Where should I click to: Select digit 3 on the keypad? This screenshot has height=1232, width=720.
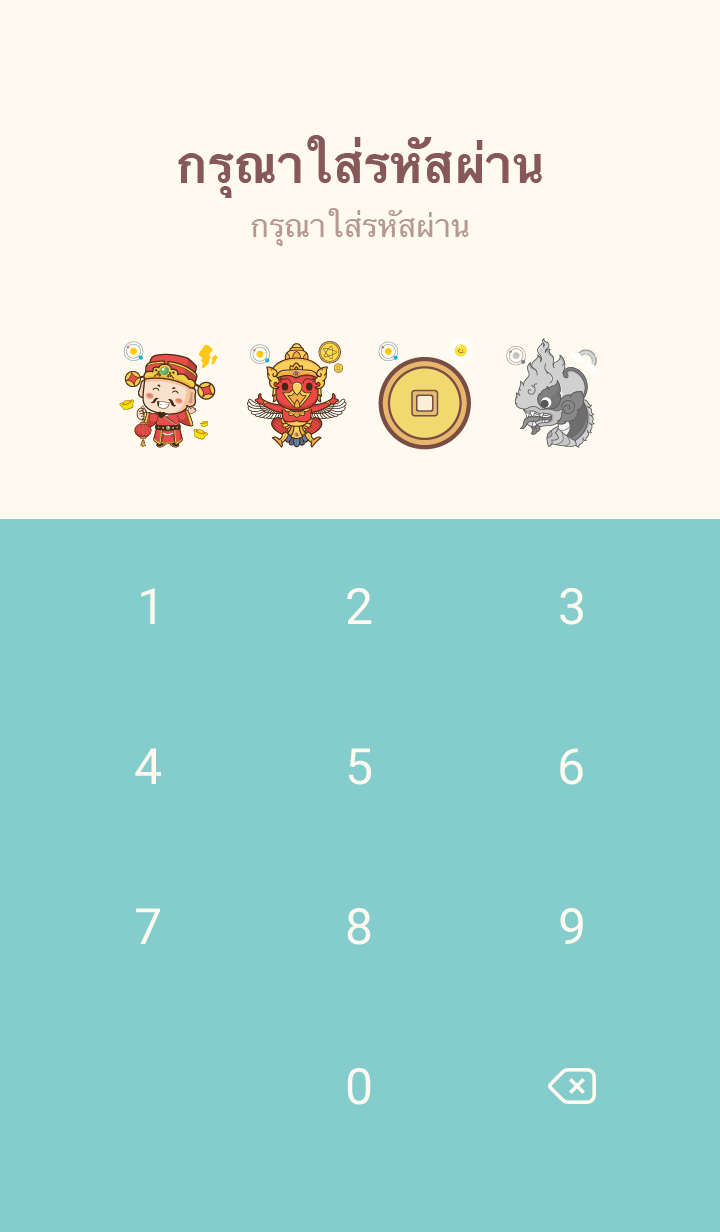pos(571,607)
